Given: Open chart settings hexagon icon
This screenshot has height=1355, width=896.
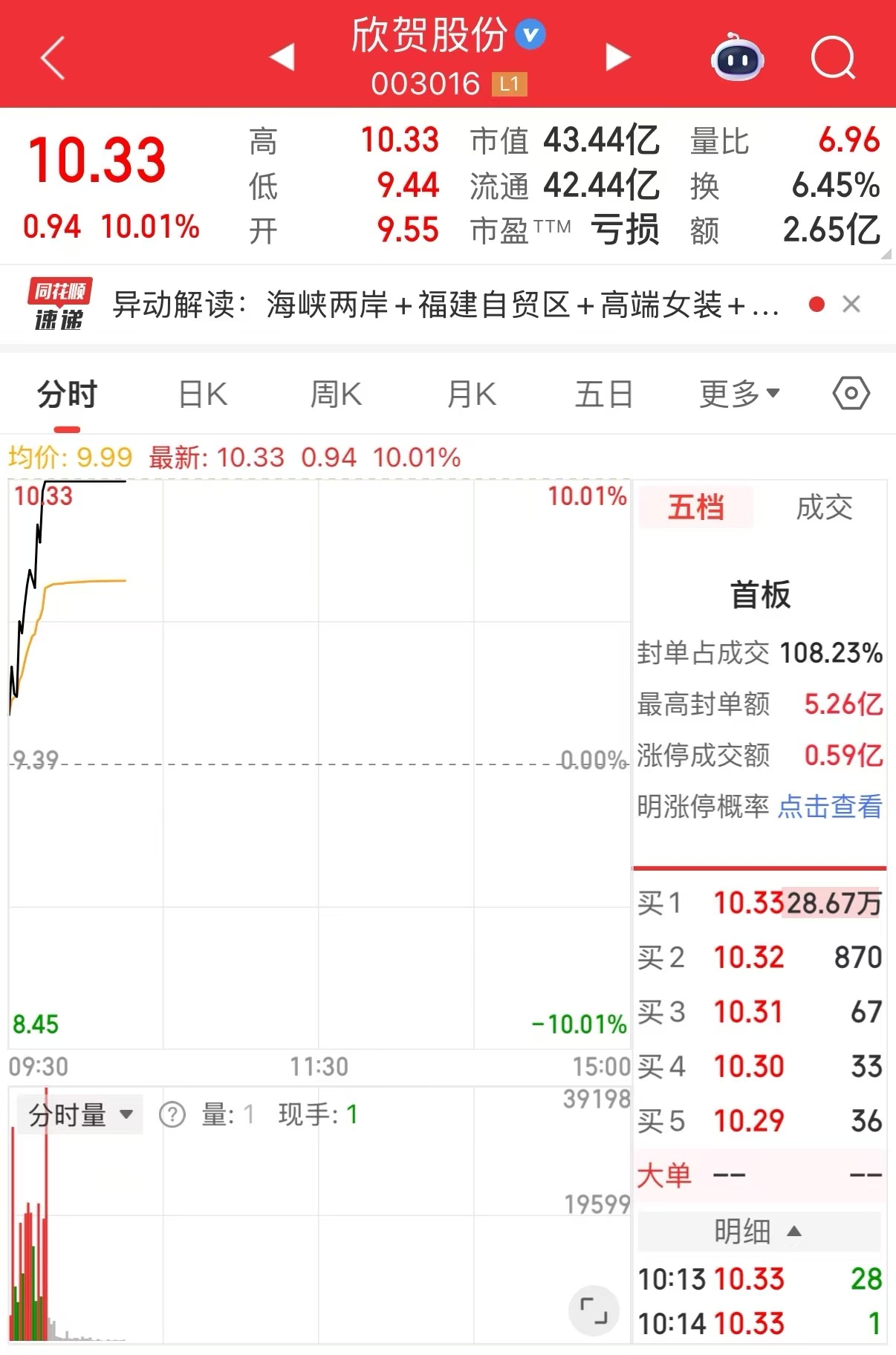Looking at the screenshot, I should (851, 393).
